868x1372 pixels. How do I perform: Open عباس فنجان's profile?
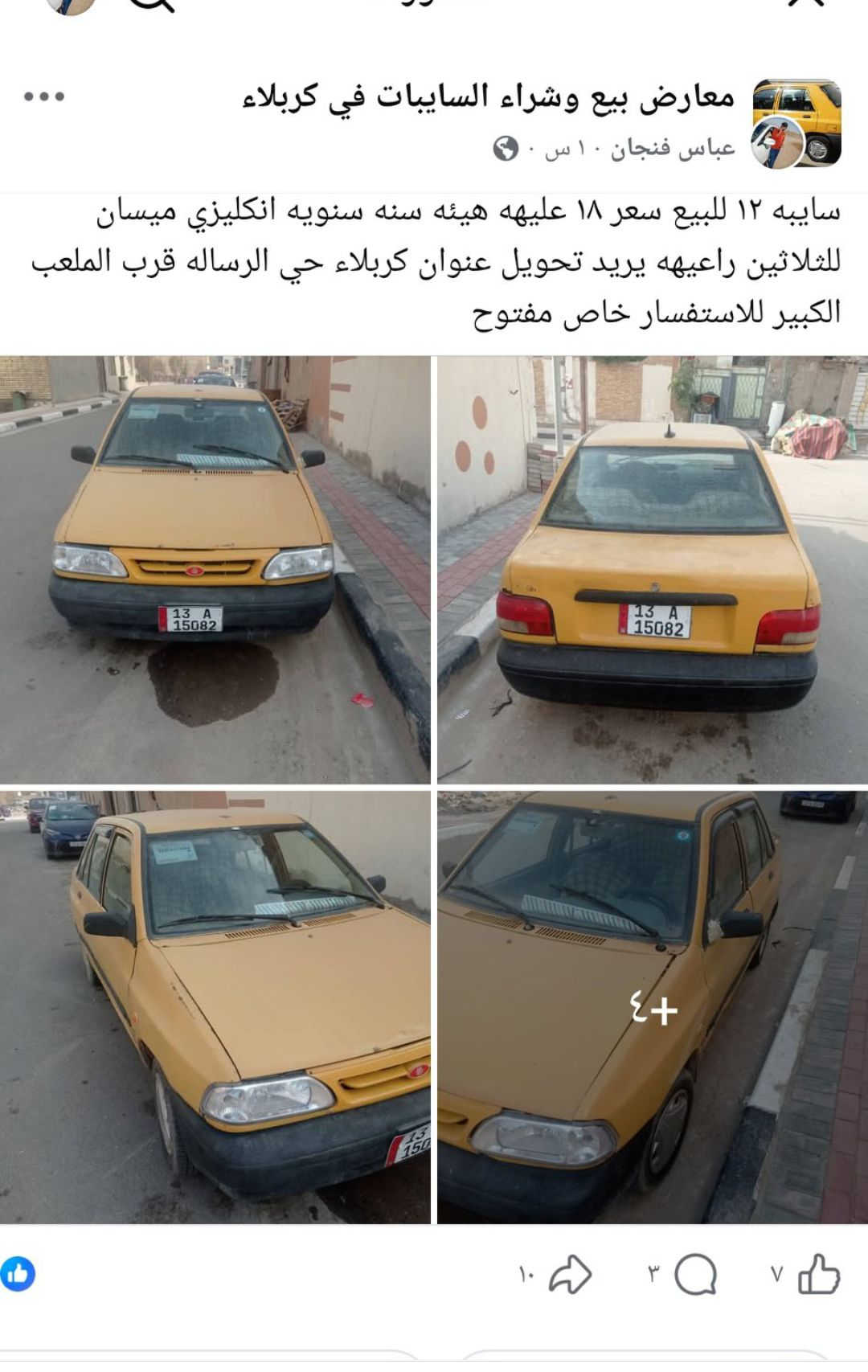673,149
